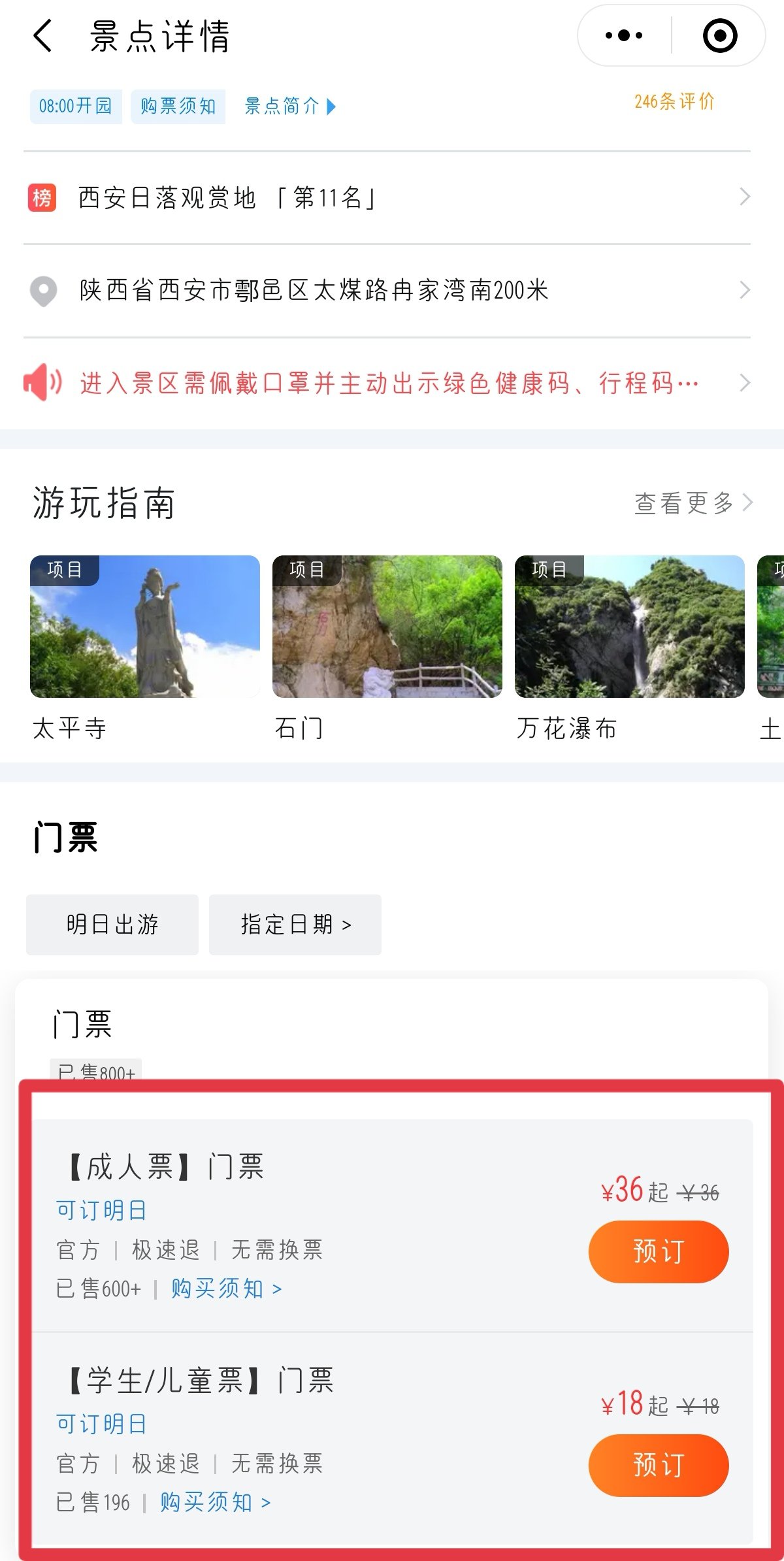This screenshot has height=1561, width=784.
Task: Go back from 景点详情 page
Action: coord(43,36)
